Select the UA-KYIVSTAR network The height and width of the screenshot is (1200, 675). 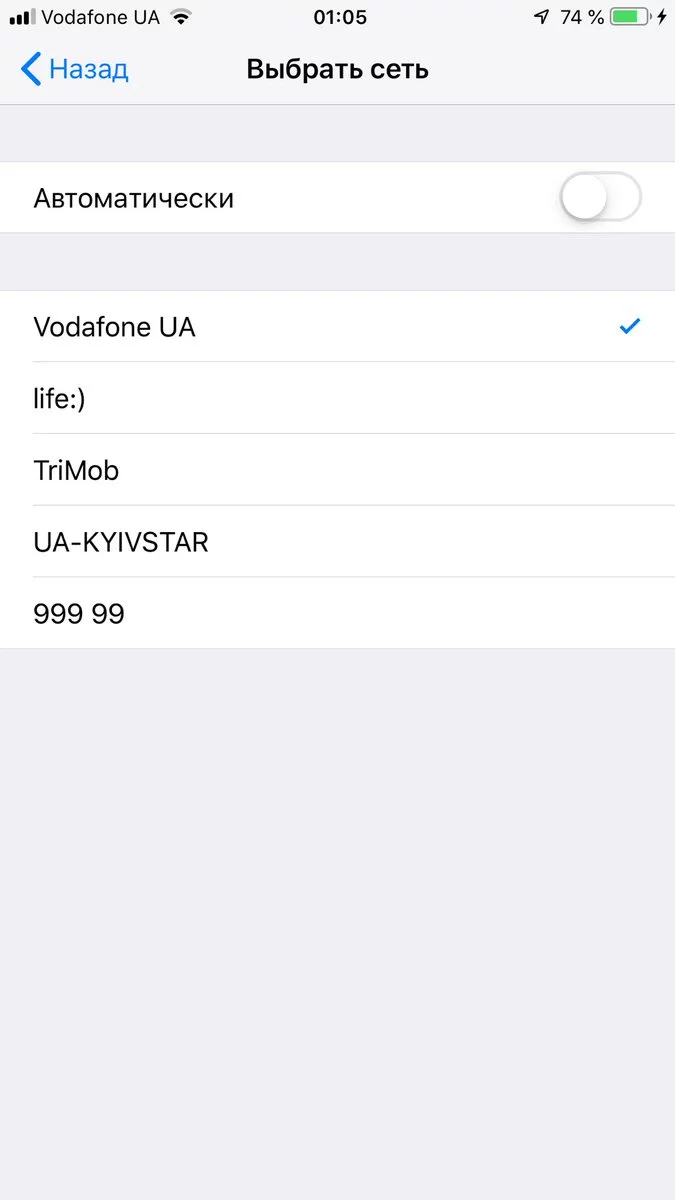tap(337, 542)
